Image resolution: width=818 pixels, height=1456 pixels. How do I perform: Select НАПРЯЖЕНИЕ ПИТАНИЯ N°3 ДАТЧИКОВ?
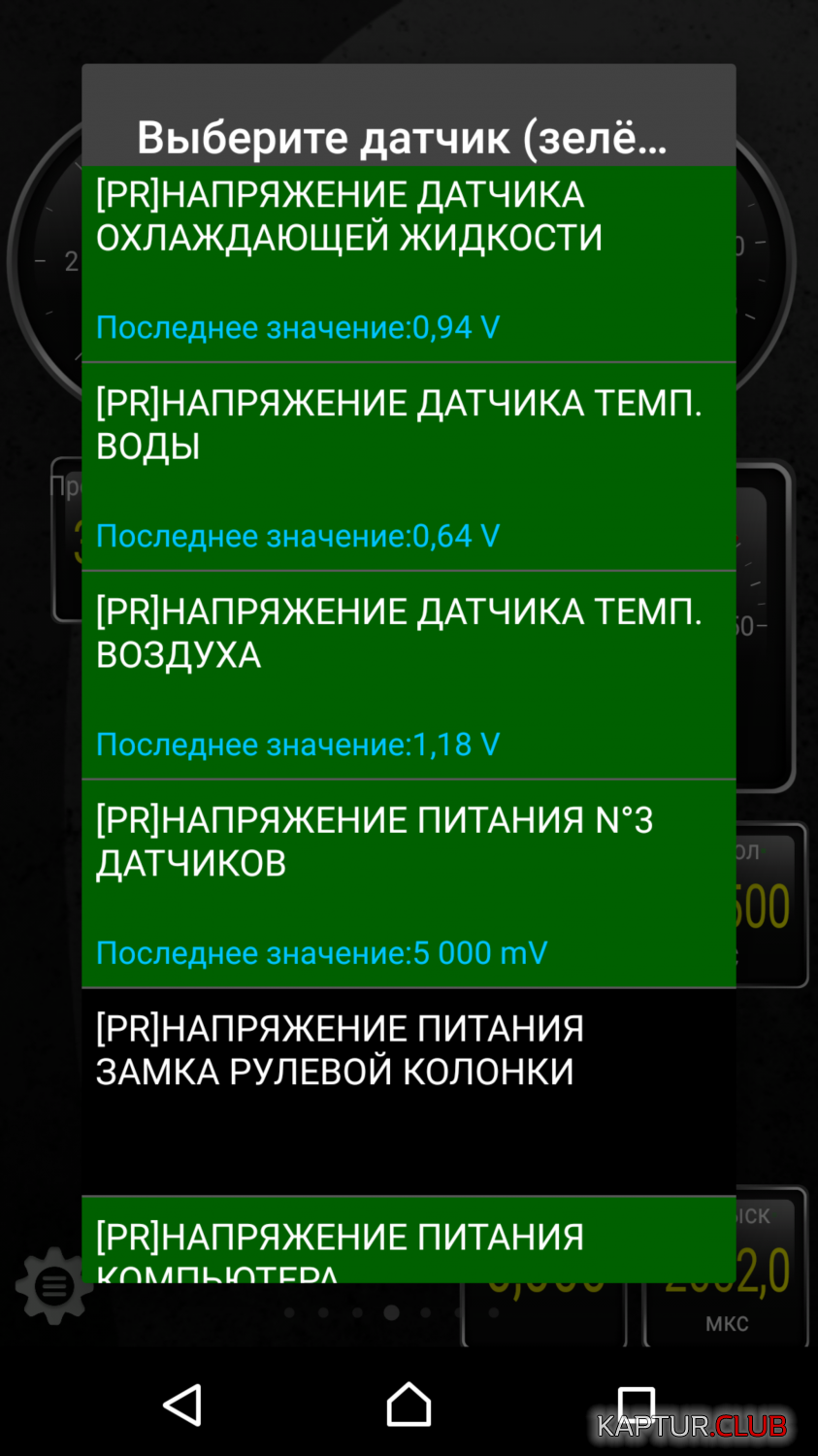click(x=409, y=884)
